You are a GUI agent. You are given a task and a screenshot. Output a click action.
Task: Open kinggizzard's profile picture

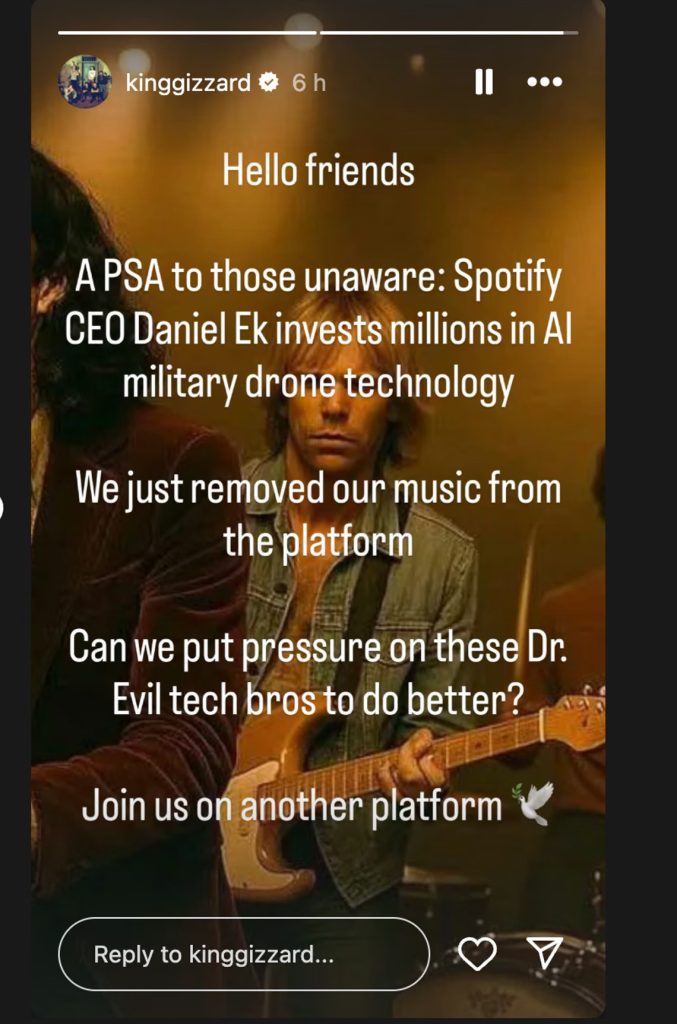86,82
